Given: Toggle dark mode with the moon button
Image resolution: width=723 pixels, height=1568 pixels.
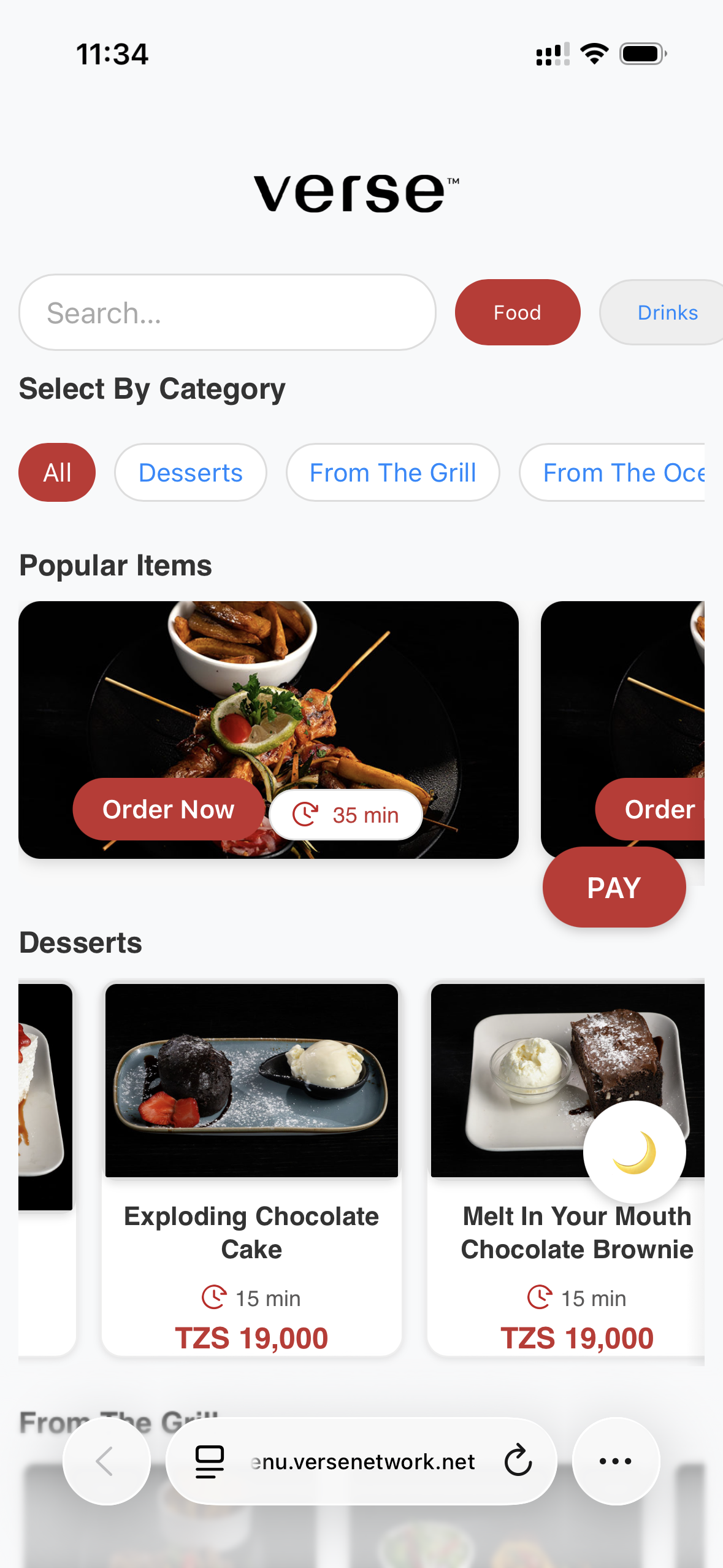Looking at the screenshot, I should (634, 1151).
